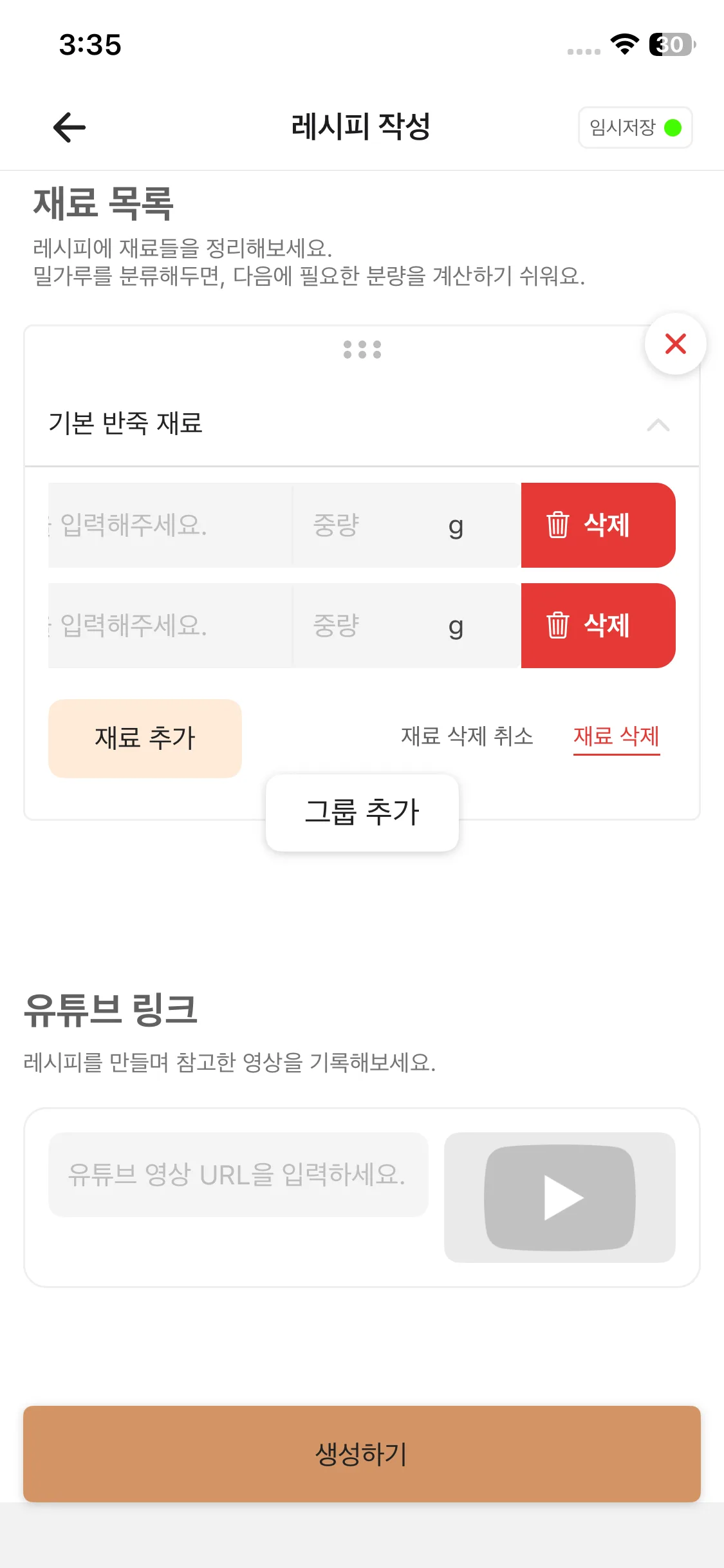This screenshot has height=1568, width=724.
Task: Tap the YouTube video preview thumbnail
Action: [x=559, y=1197]
